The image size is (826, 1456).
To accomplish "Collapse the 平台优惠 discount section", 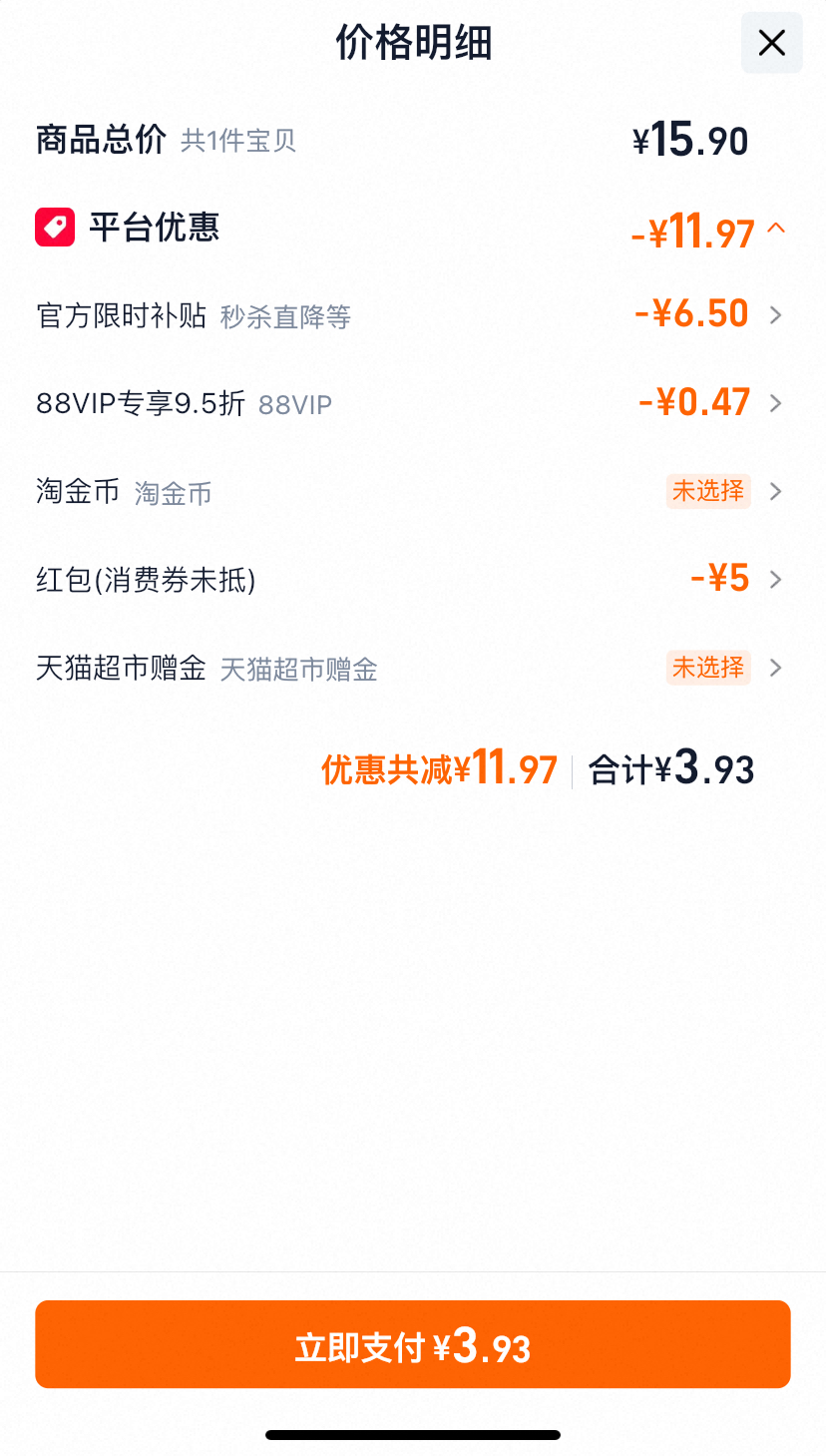I will click(x=776, y=229).
